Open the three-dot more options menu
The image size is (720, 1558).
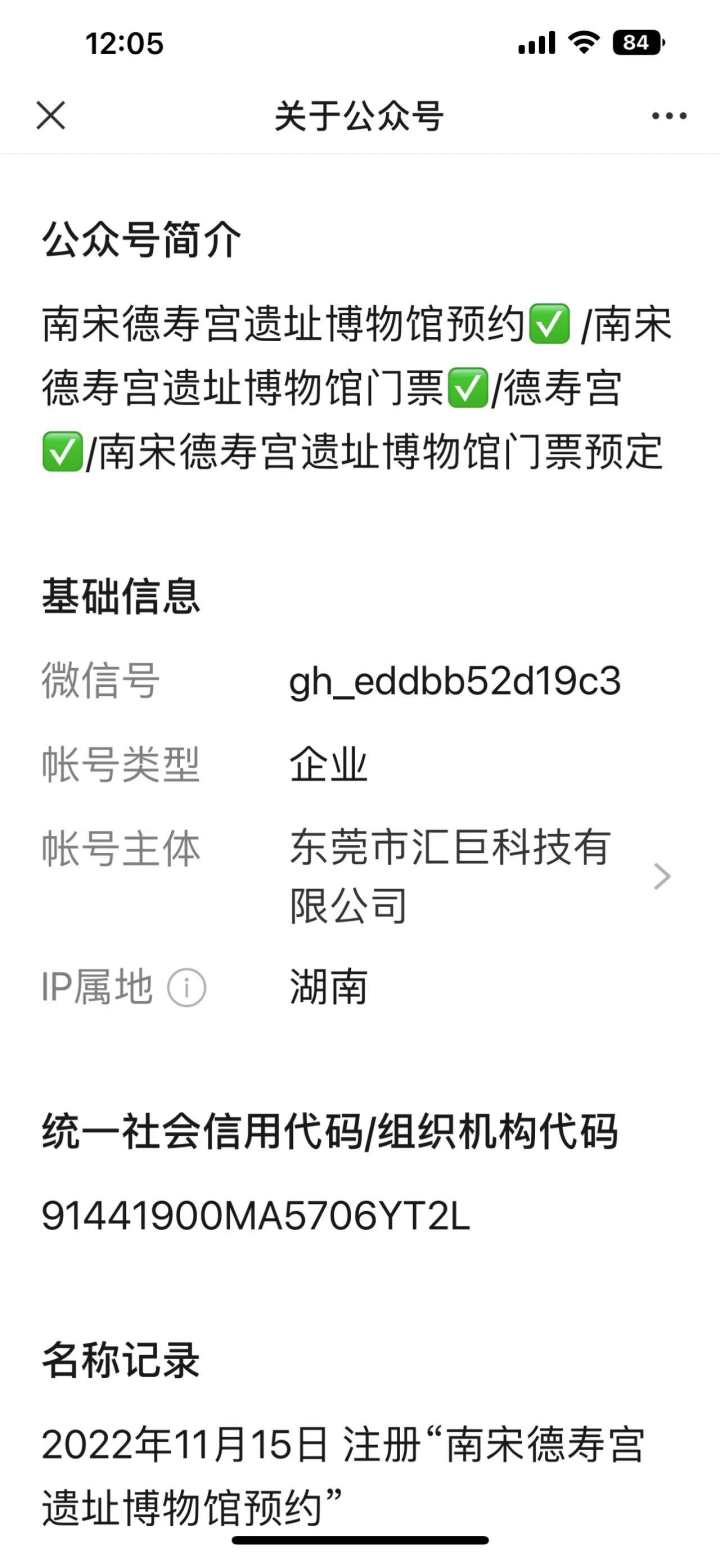pos(669,116)
